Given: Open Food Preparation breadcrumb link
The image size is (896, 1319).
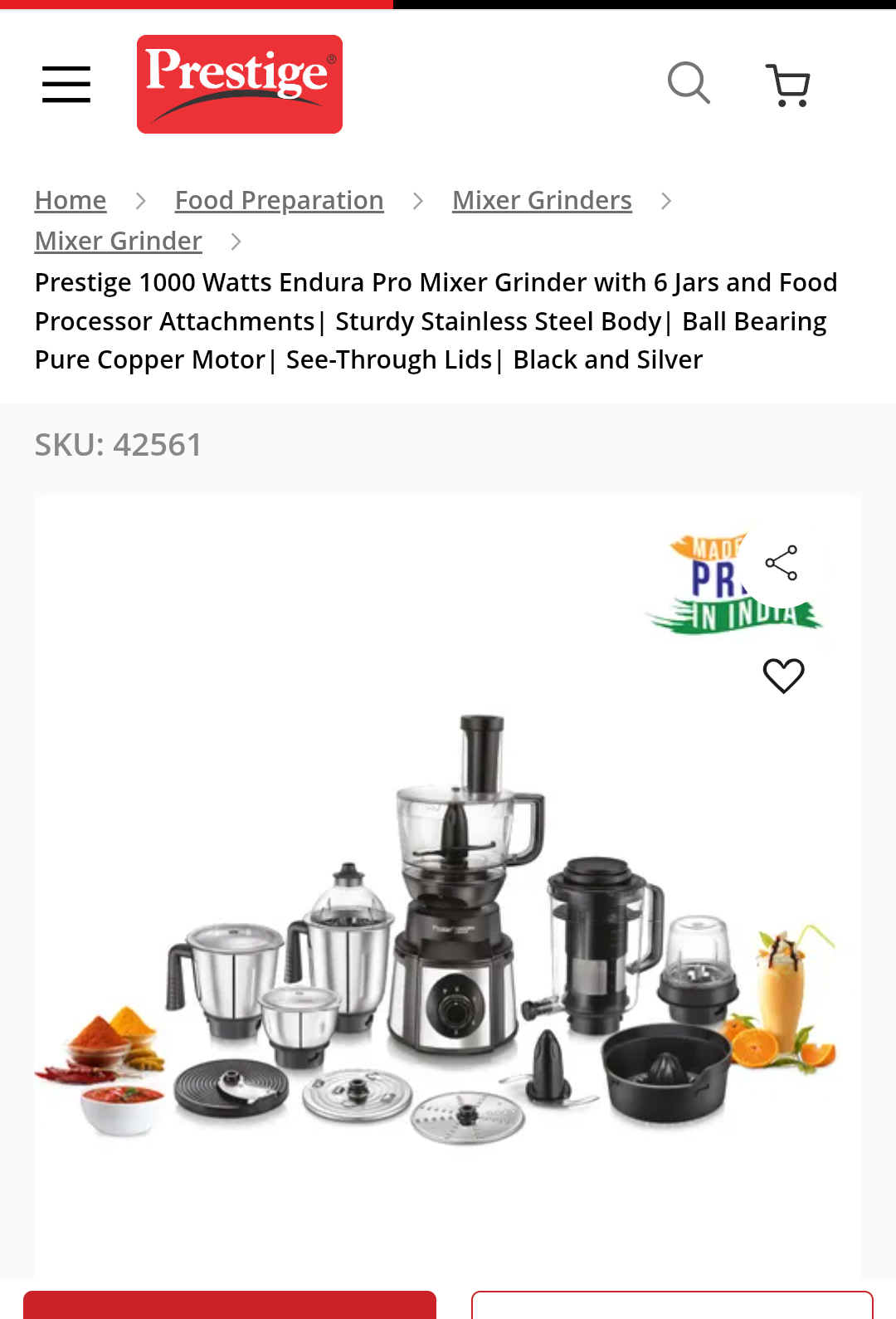Looking at the screenshot, I should pos(279,201).
